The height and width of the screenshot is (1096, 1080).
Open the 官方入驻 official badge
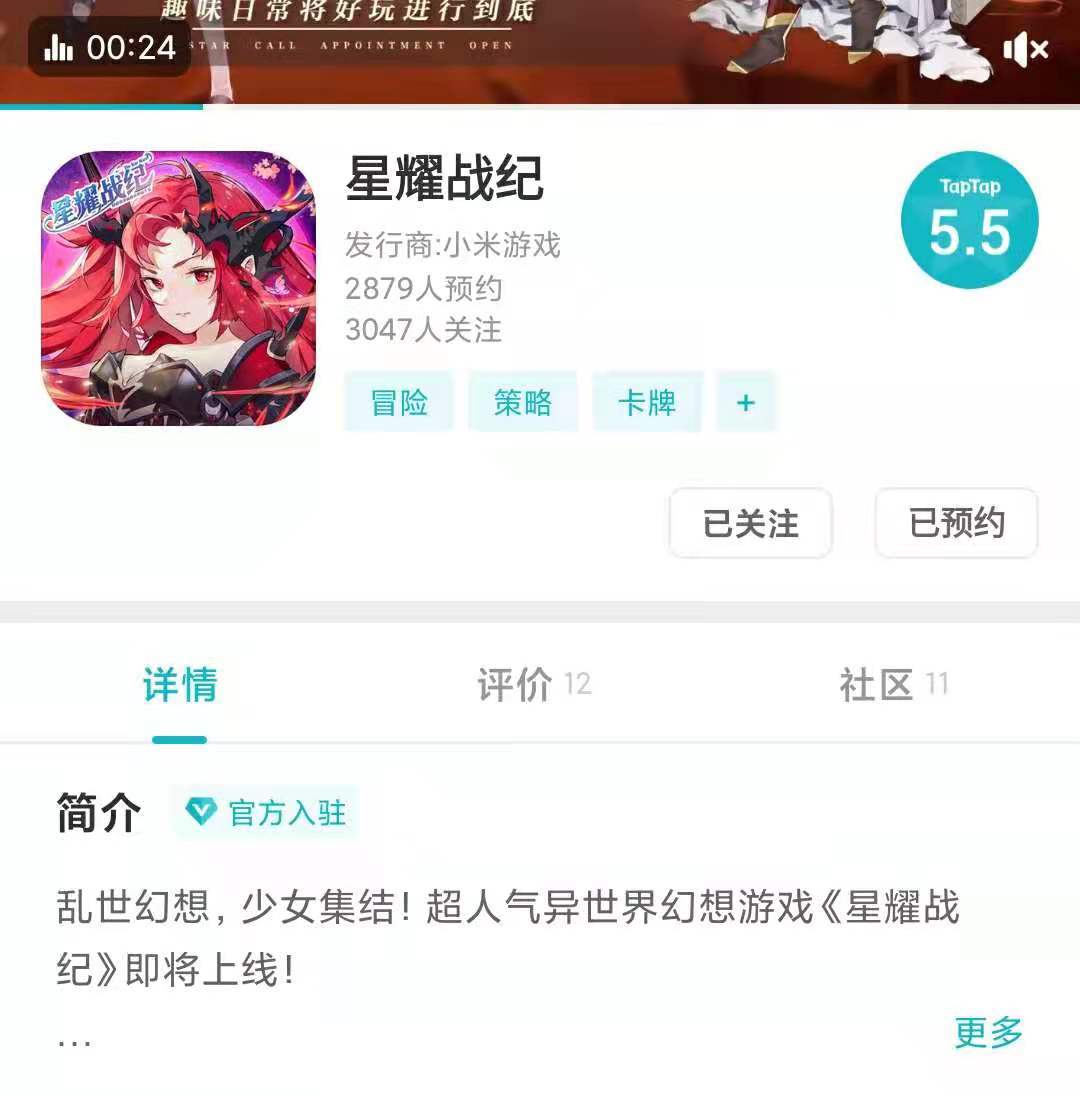(266, 813)
